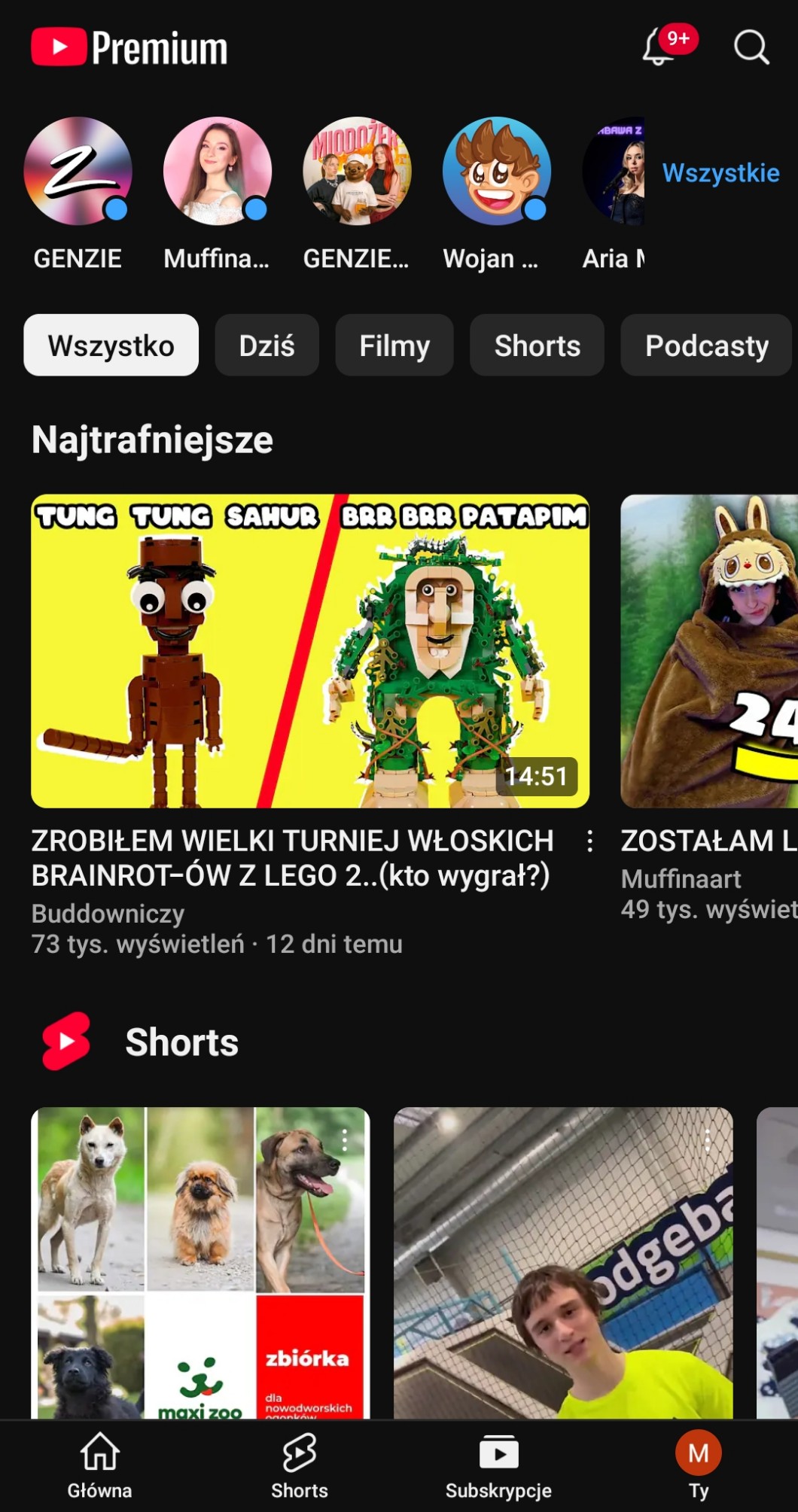Select the Filmy filter chip
The width and height of the screenshot is (798, 1512).
(394, 345)
